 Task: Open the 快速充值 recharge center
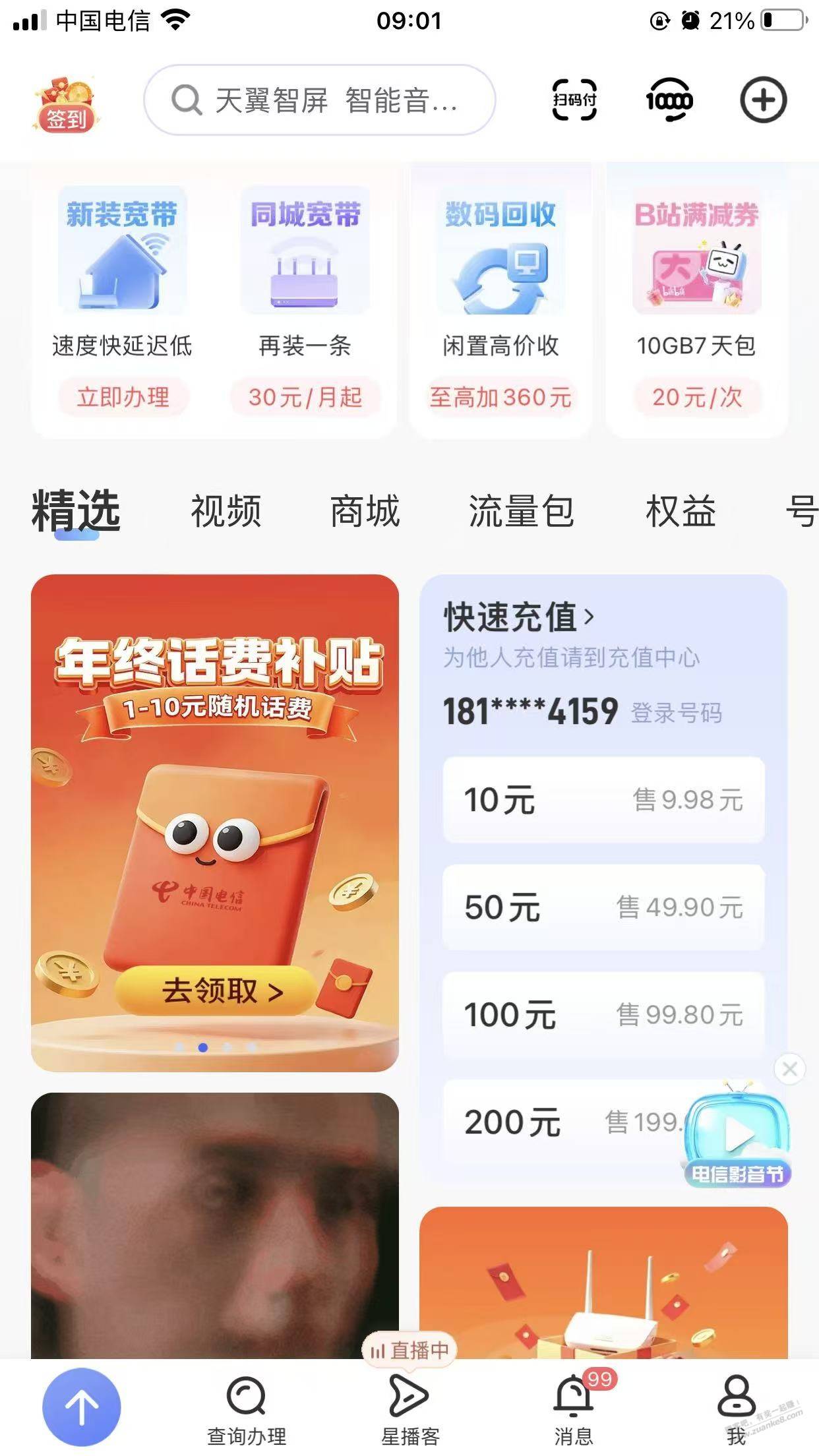[519, 617]
